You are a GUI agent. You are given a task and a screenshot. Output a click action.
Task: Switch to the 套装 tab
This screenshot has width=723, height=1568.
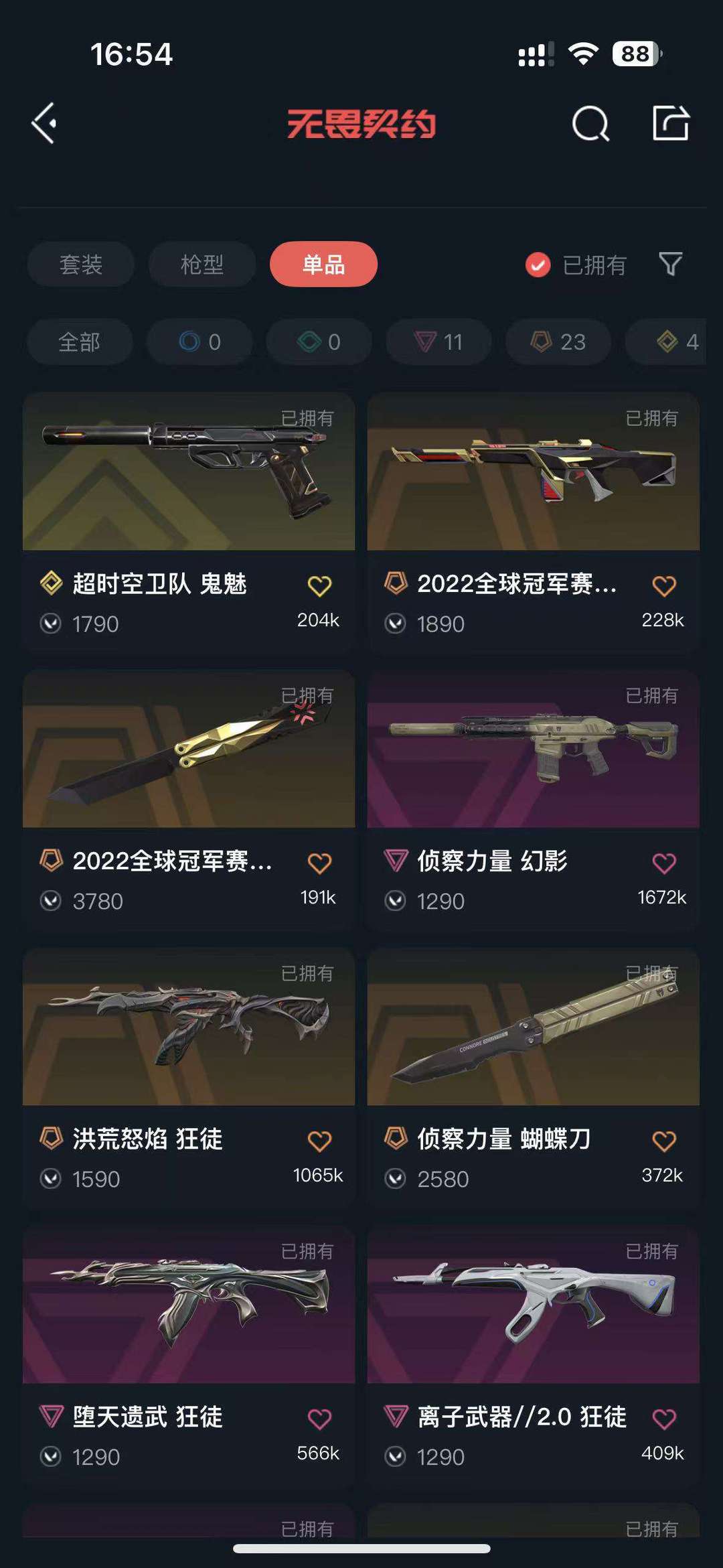[81, 265]
